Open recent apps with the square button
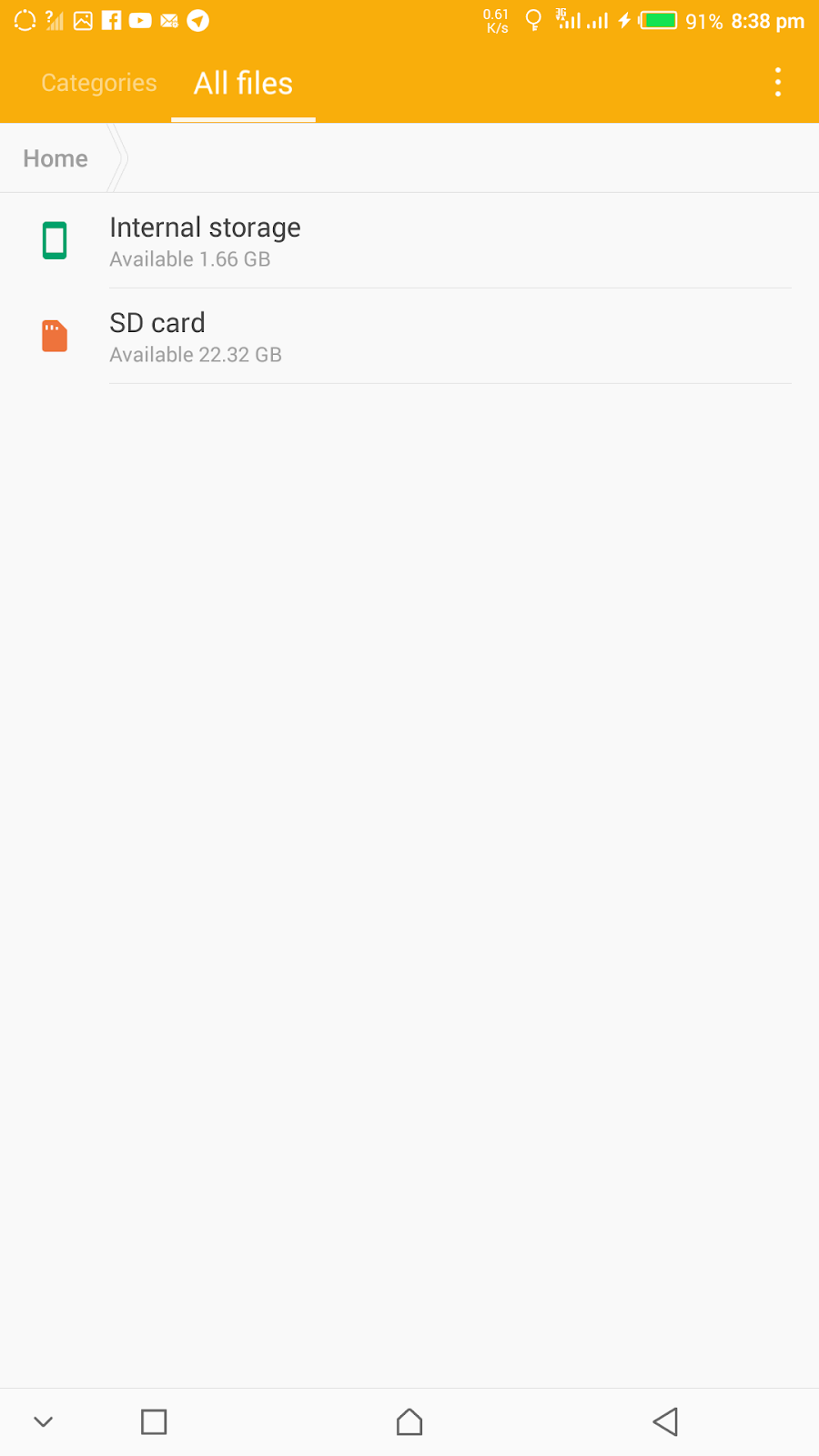The image size is (819, 1456). tap(154, 1421)
